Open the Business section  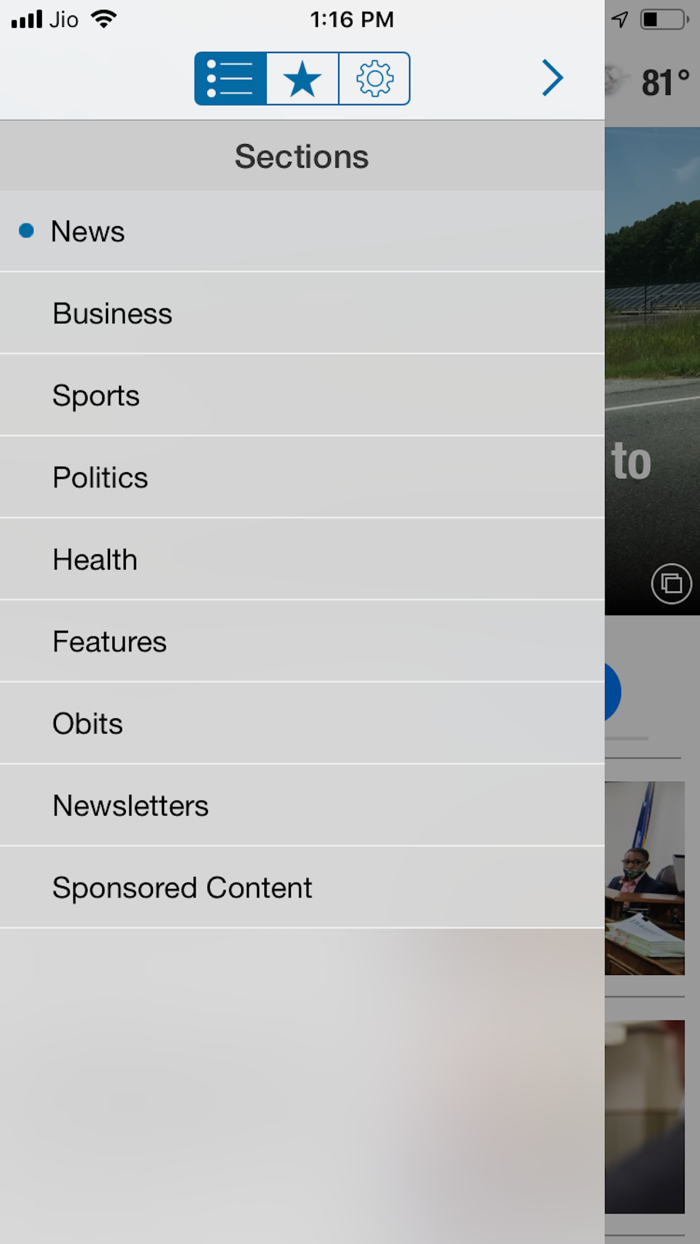coord(302,313)
